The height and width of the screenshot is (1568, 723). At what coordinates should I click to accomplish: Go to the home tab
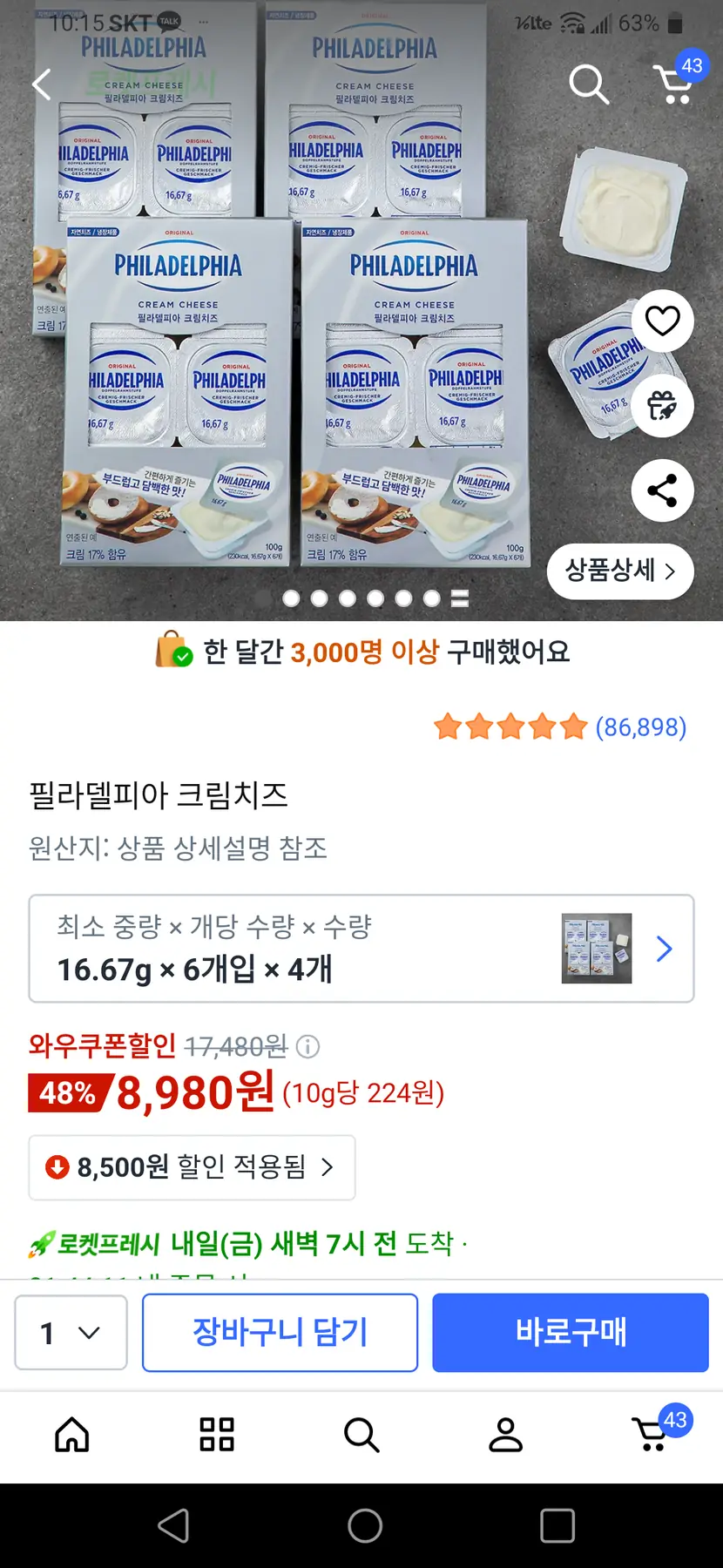click(x=72, y=1435)
